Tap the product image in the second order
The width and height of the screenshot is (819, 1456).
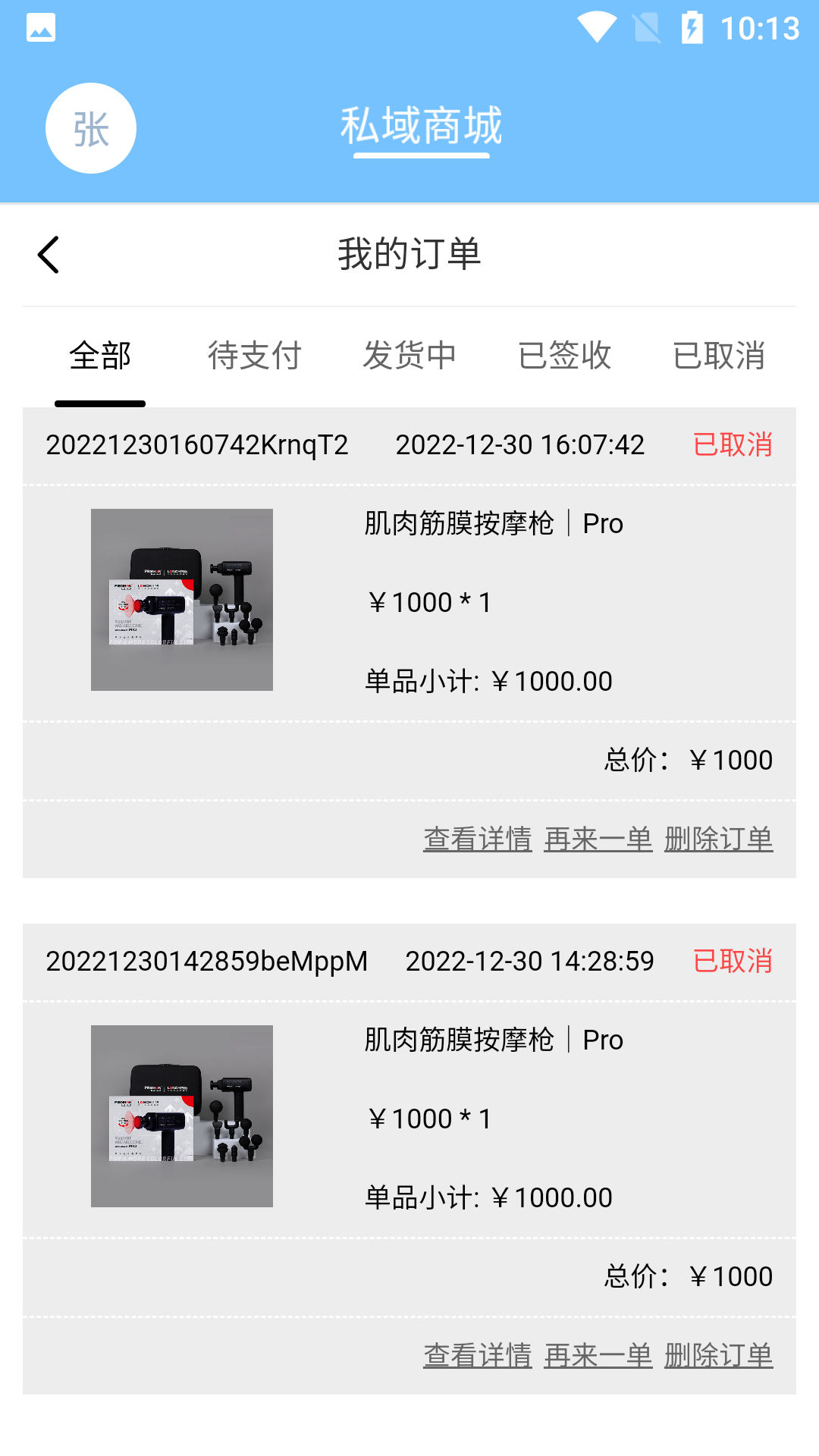click(182, 1116)
